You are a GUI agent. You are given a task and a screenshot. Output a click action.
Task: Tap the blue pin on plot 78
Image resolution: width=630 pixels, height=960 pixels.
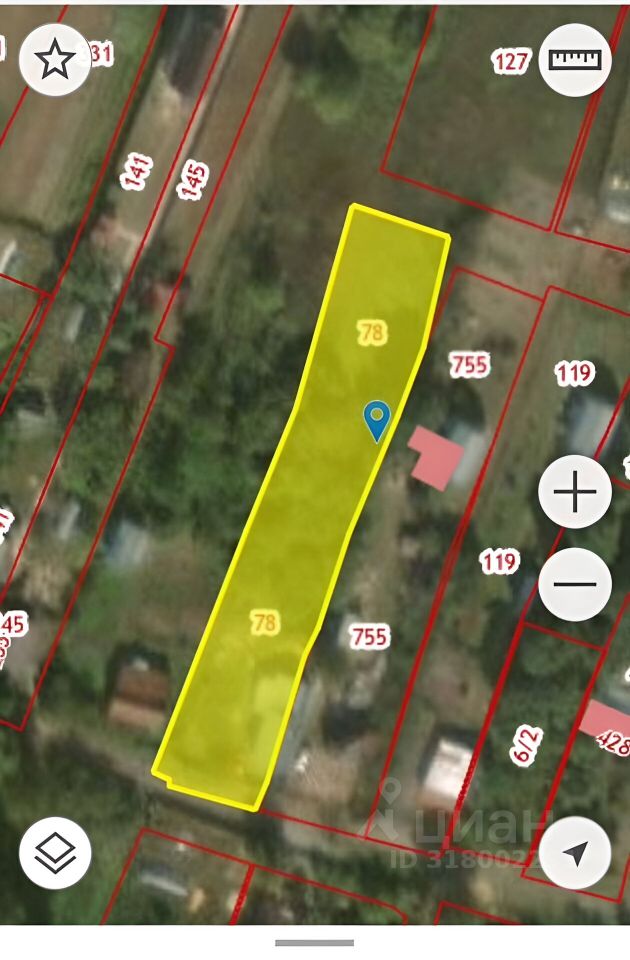click(x=376, y=419)
